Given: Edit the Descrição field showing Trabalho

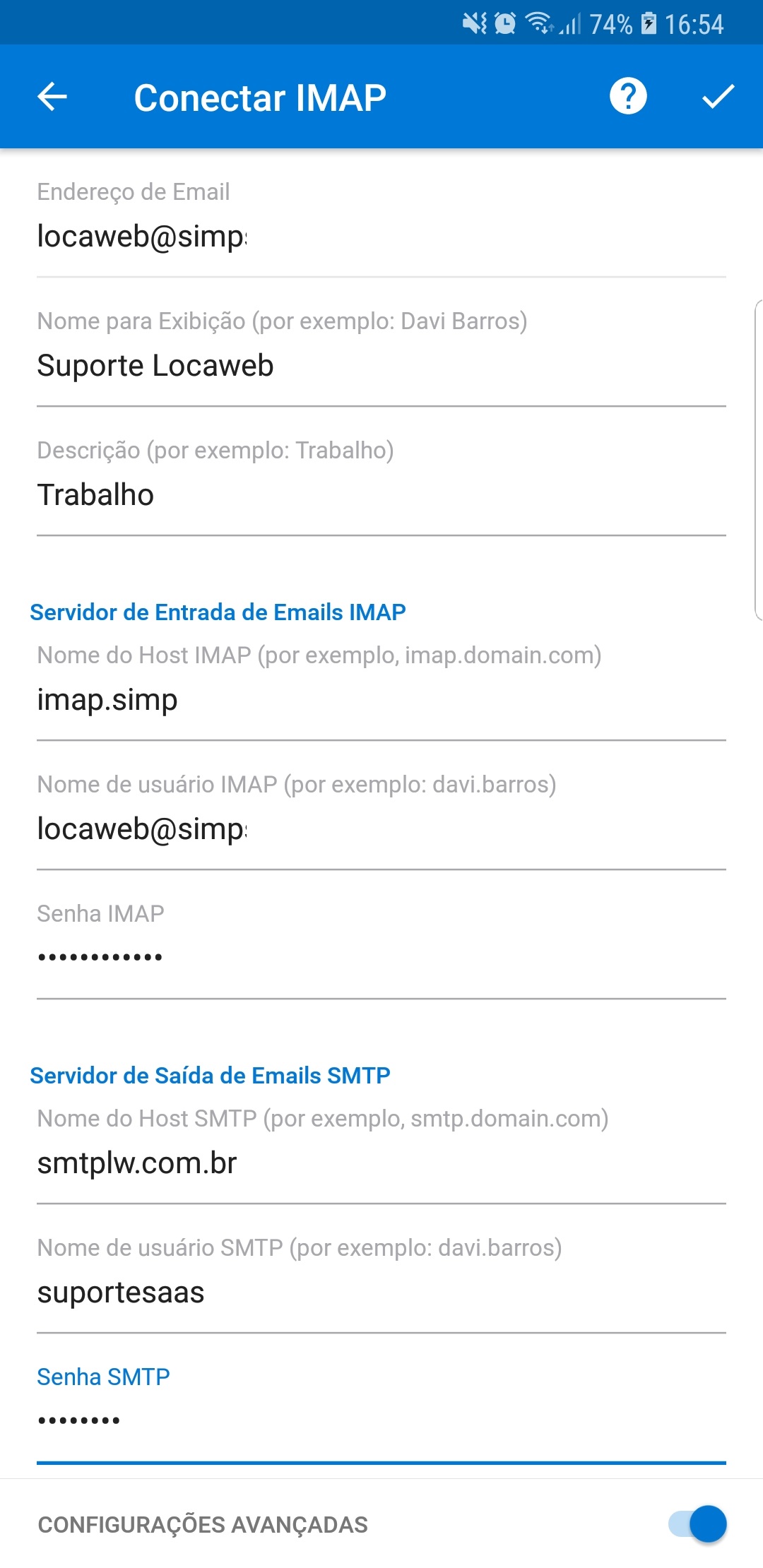Looking at the screenshot, I should 381,495.
